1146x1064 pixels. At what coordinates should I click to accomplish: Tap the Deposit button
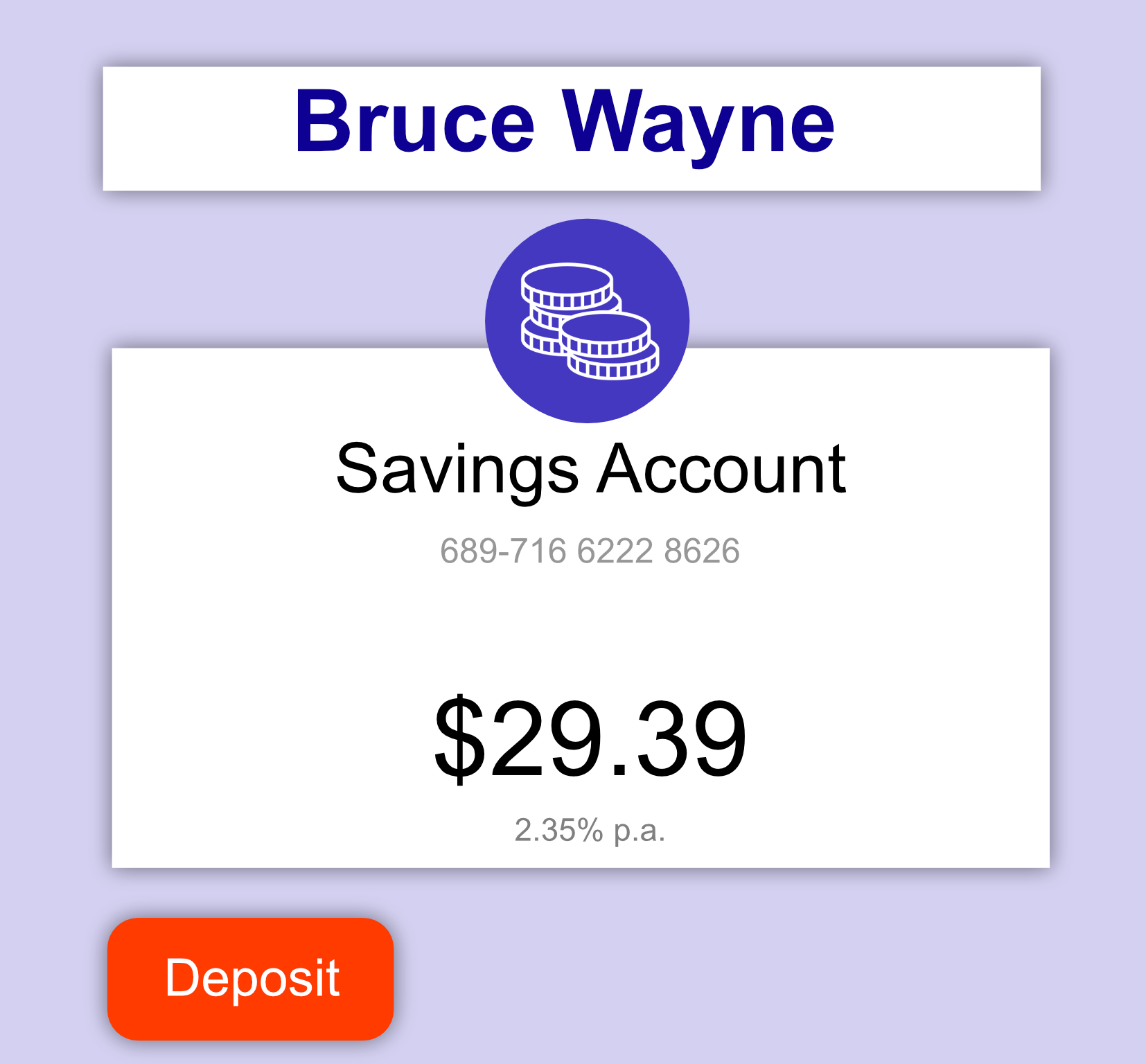pyautogui.click(x=251, y=978)
